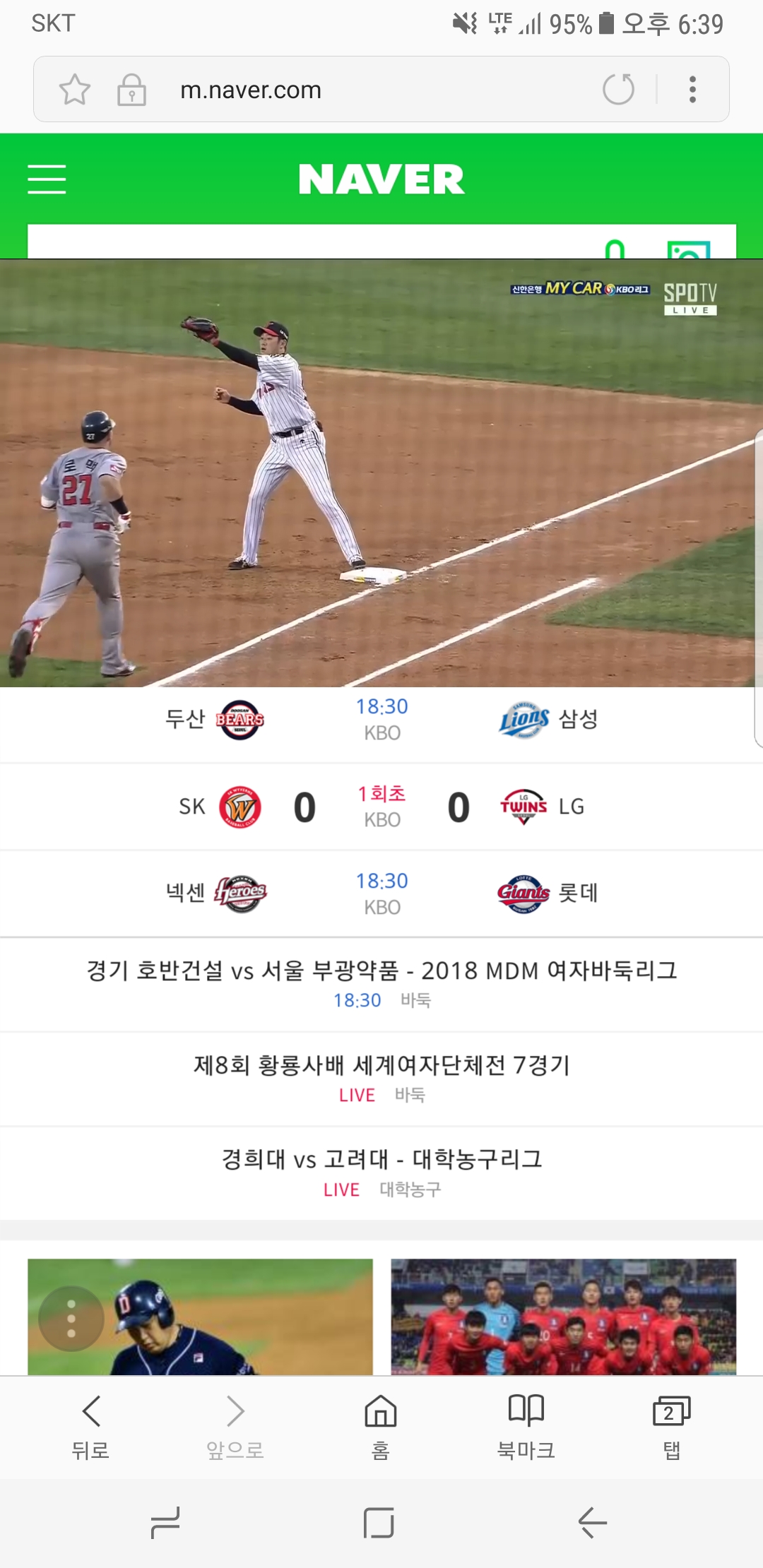Open 경기 호반건설 vs 서울 부광약품 바둑 match
This screenshot has height=1568, width=763.
coord(381,983)
